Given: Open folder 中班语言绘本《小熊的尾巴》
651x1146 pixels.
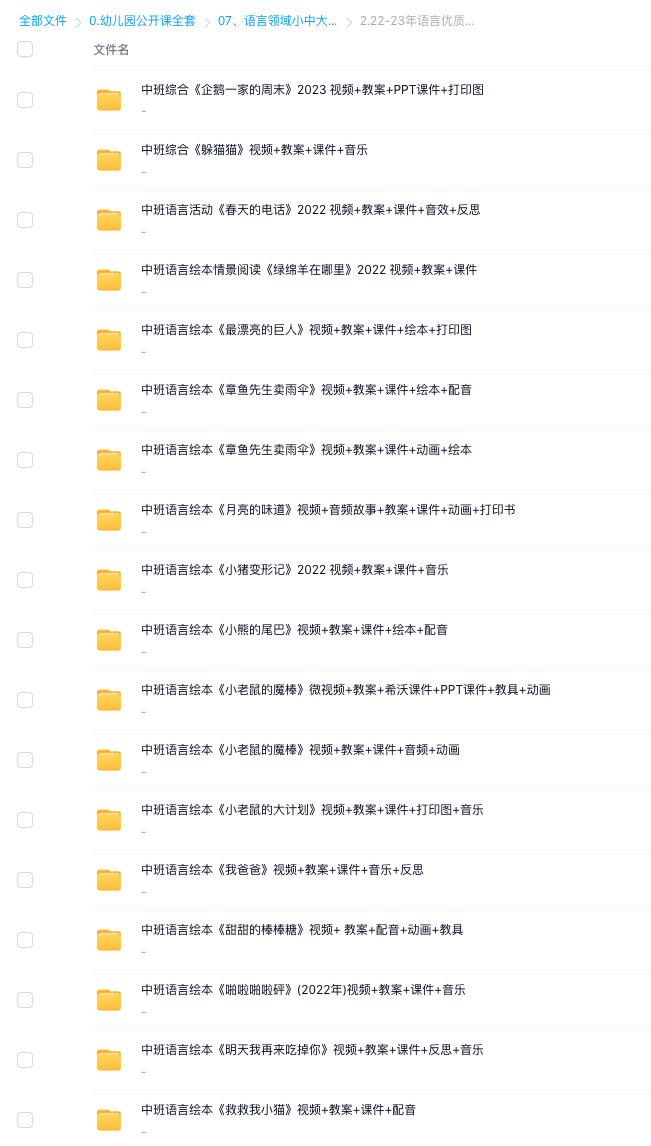Looking at the screenshot, I should click(x=294, y=630).
